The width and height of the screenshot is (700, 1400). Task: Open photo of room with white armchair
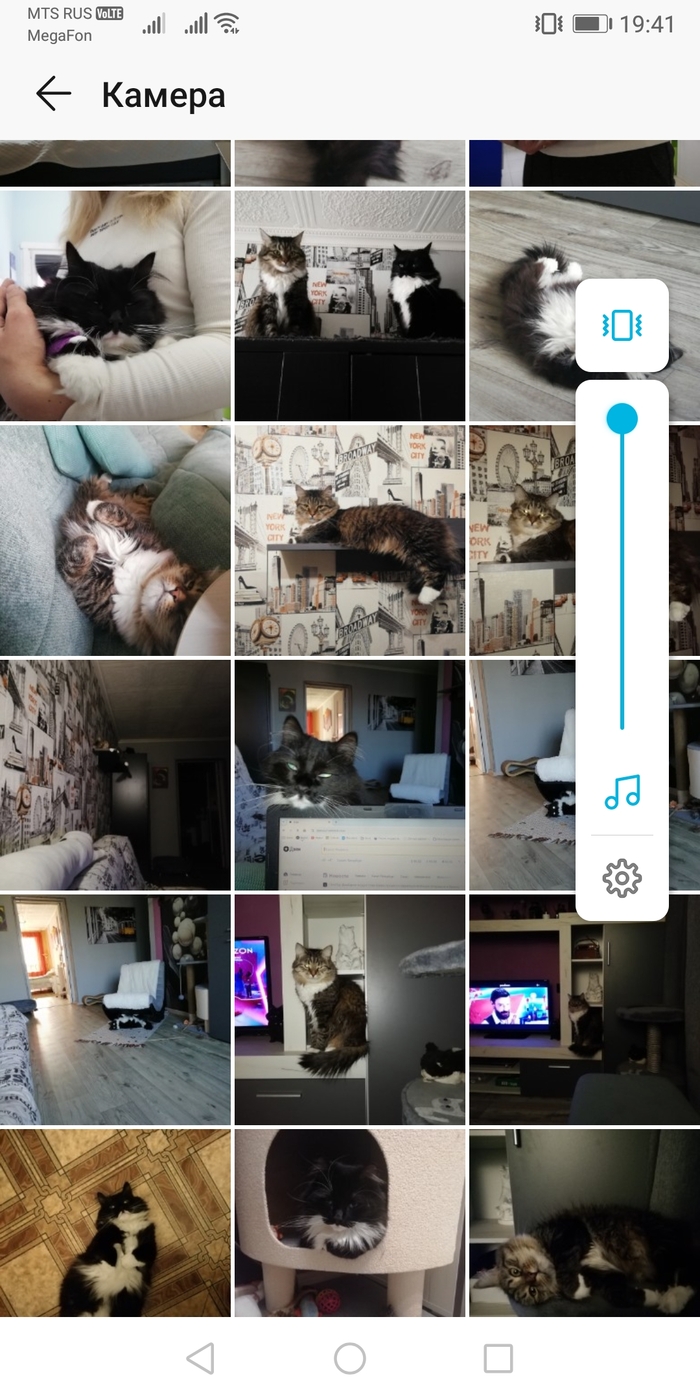coord(115,1010)
